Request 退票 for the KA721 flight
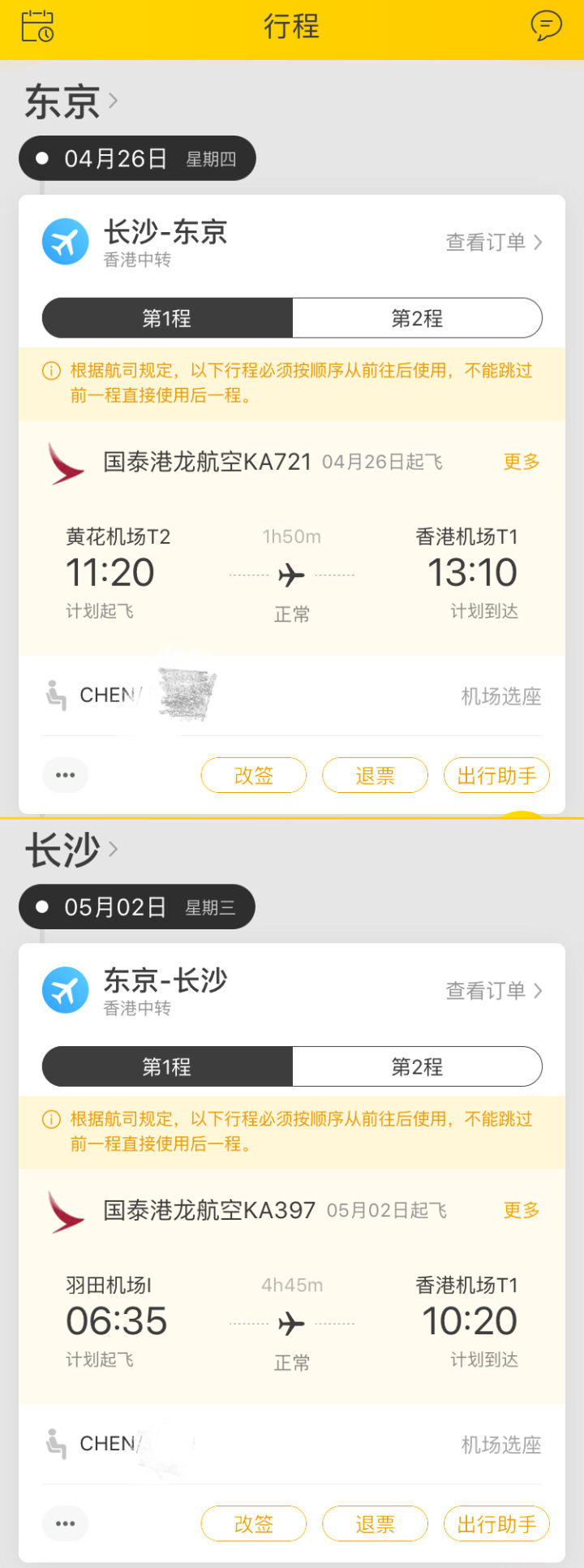 click(x=375, y=775)
